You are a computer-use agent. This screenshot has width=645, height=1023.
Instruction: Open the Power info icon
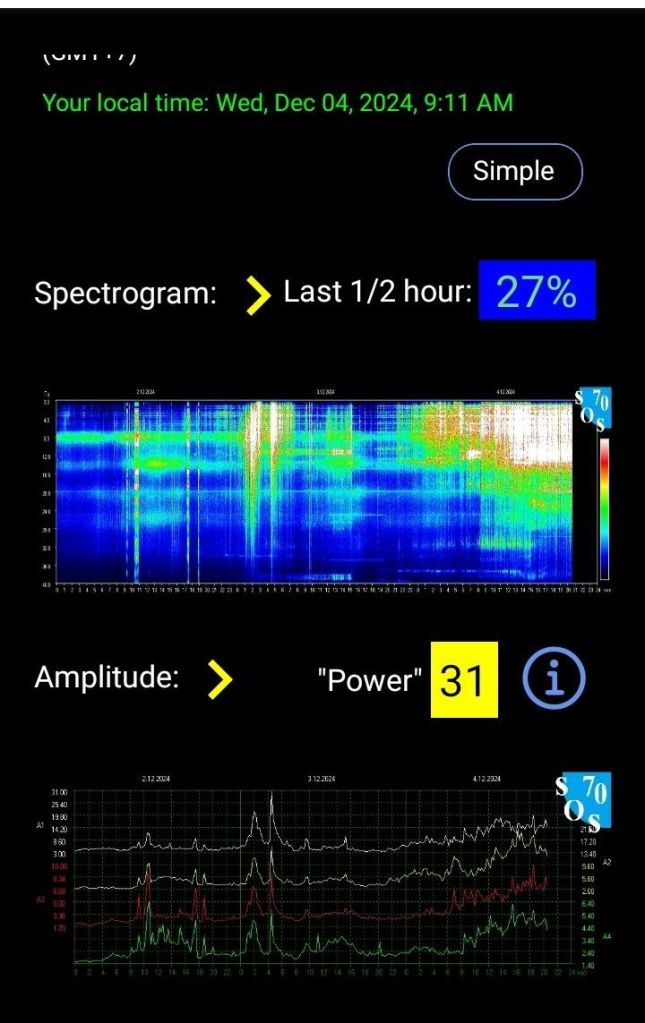[x=553, y=680]
